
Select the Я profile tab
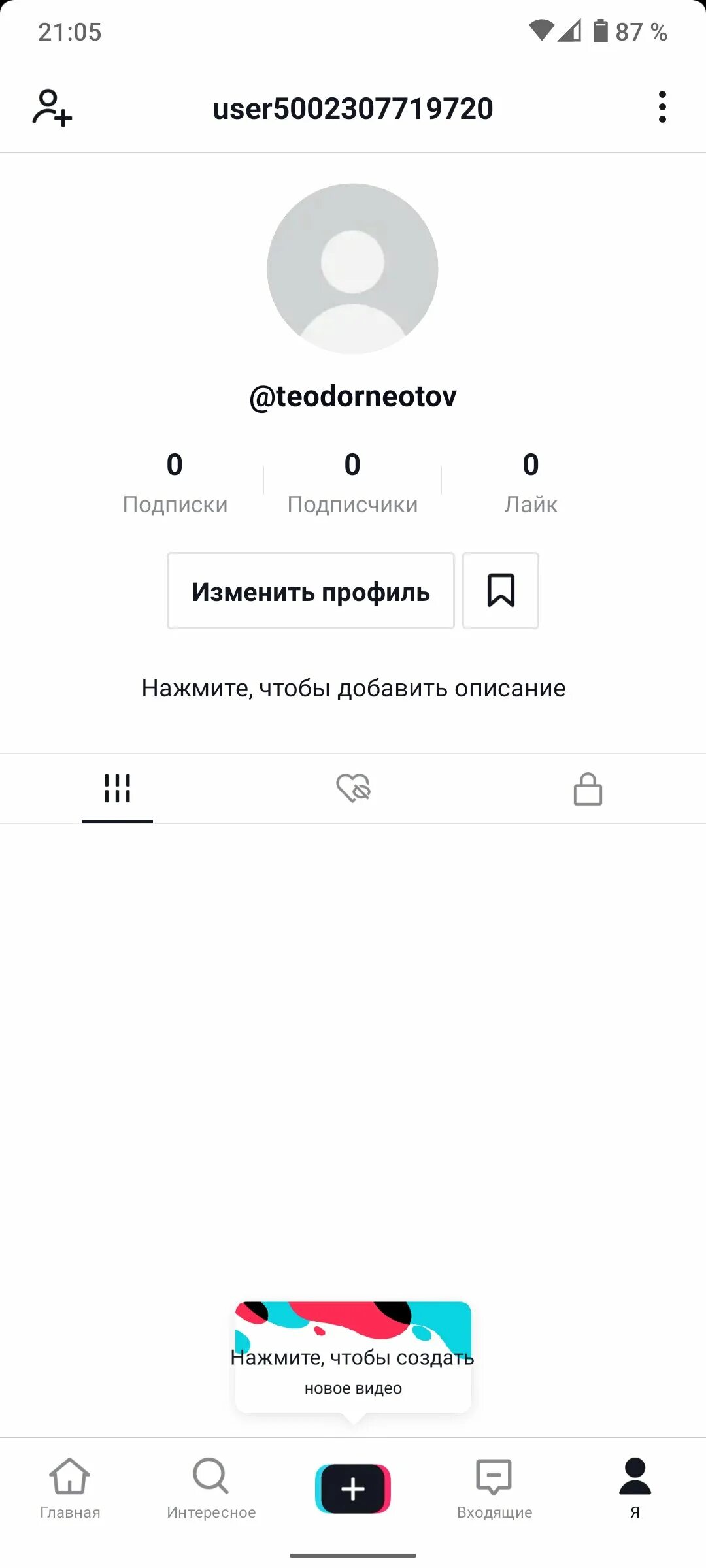tap(635, 1488)
